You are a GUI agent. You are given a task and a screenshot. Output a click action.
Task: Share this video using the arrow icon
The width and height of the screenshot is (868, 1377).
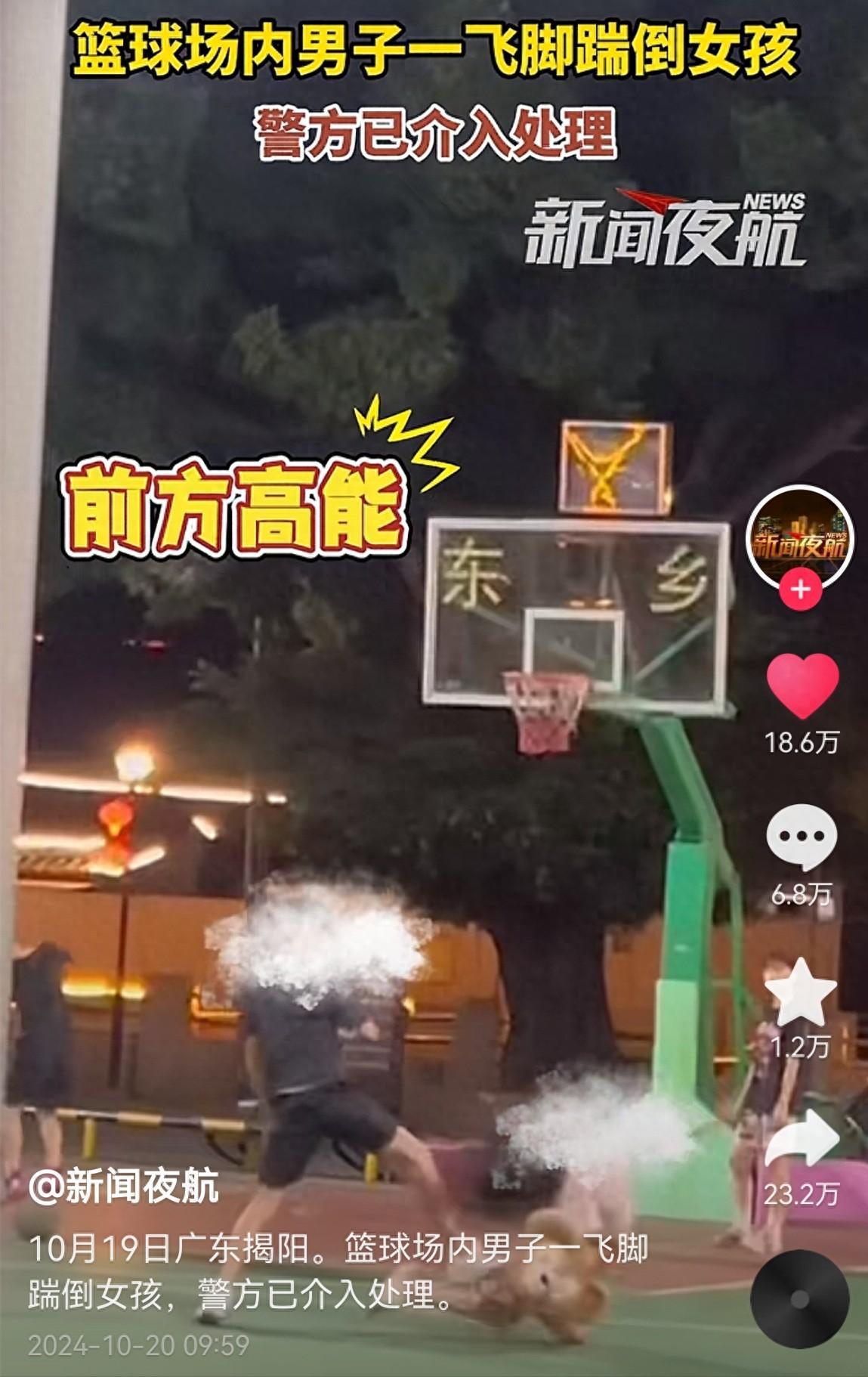point(802,1138)
